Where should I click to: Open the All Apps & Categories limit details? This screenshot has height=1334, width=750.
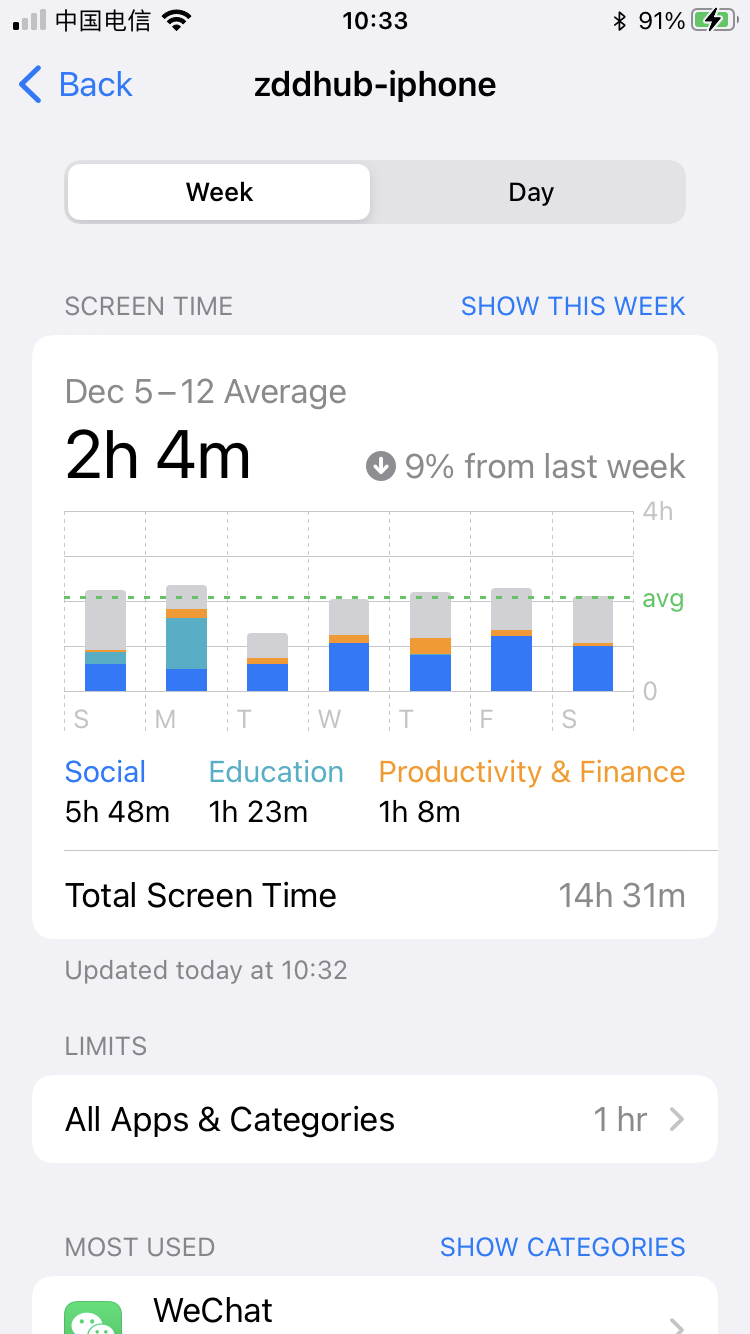click(375, 1119)
